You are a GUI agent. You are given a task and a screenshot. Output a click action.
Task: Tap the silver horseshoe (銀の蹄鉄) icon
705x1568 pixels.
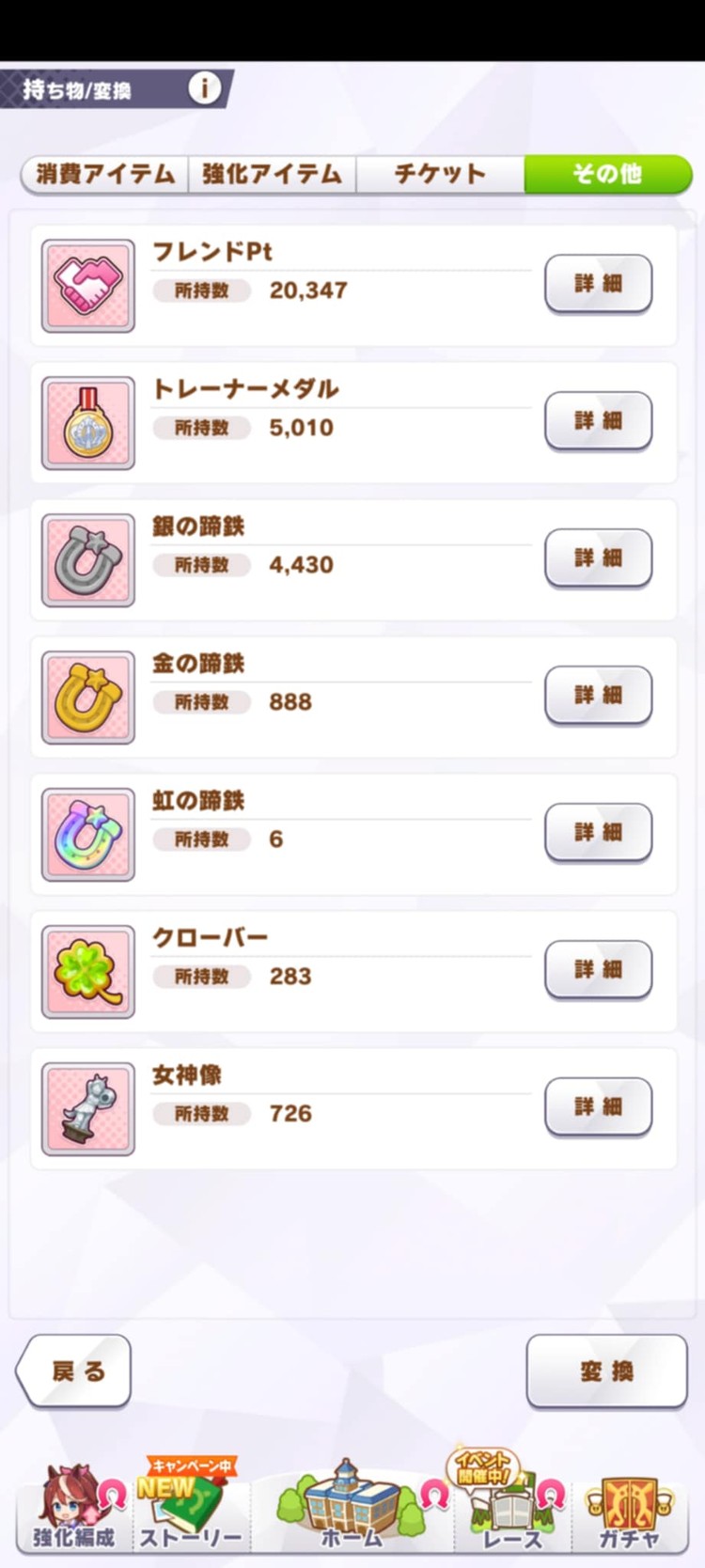(x=86, y=559)
